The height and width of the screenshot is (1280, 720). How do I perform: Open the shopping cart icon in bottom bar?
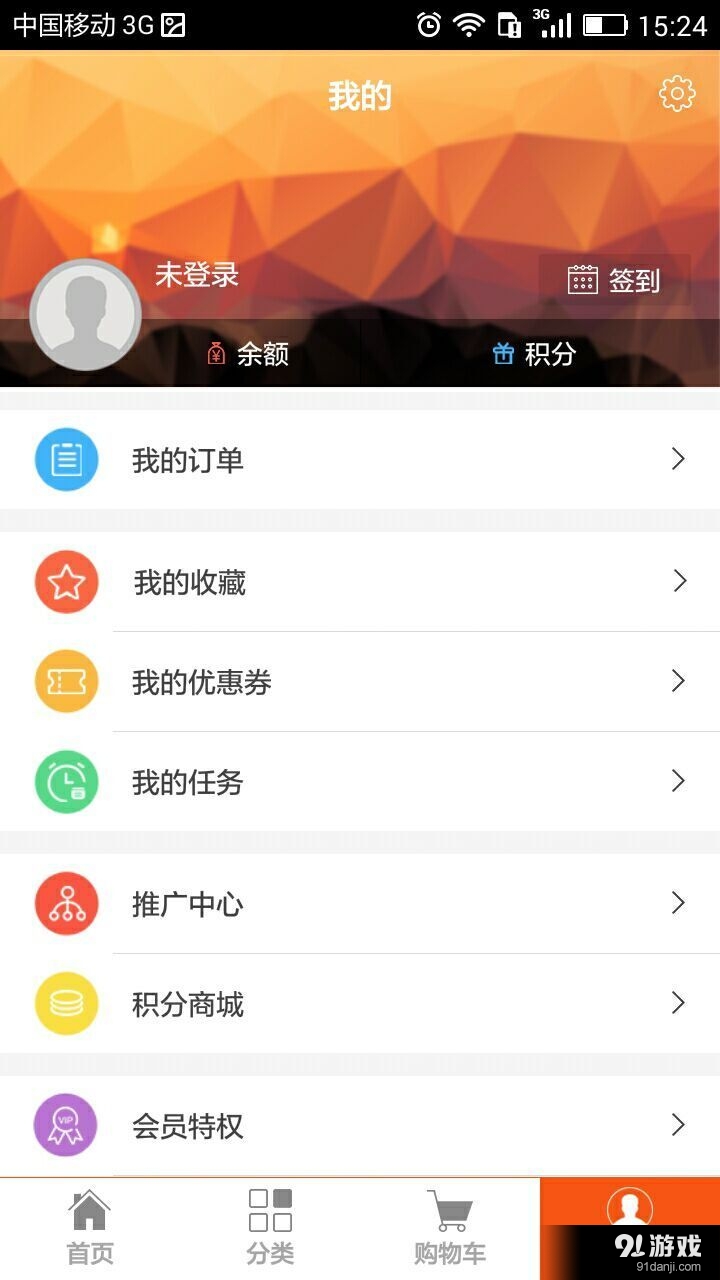click(x=450, y=1210)
